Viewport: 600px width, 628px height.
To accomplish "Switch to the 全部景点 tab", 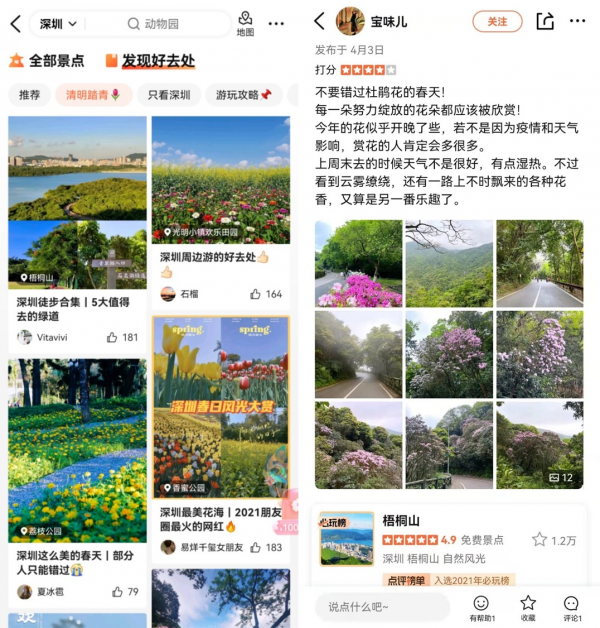I will [47, 61].
